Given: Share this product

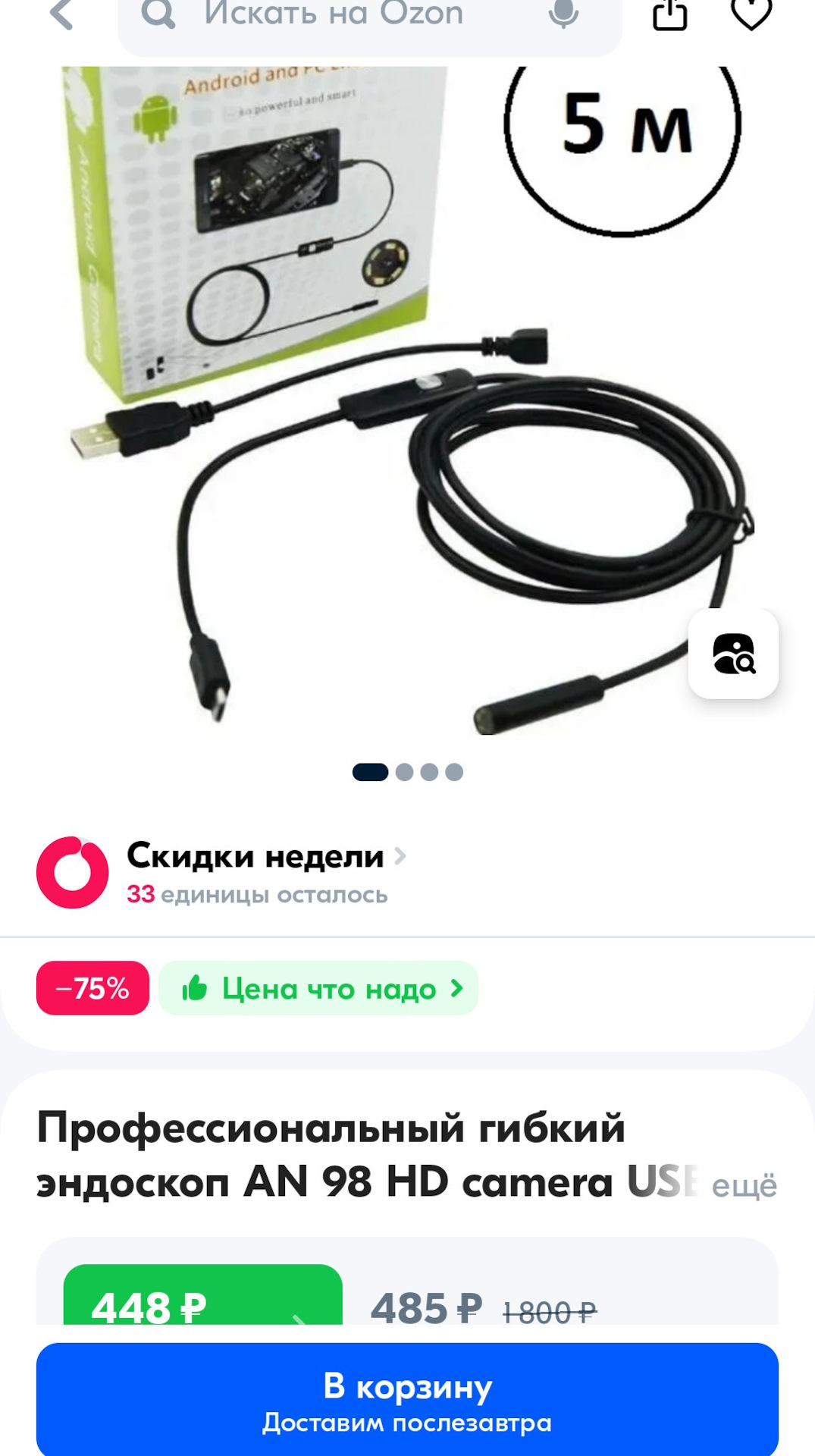Looking at the screenshot, I should 669,15.
